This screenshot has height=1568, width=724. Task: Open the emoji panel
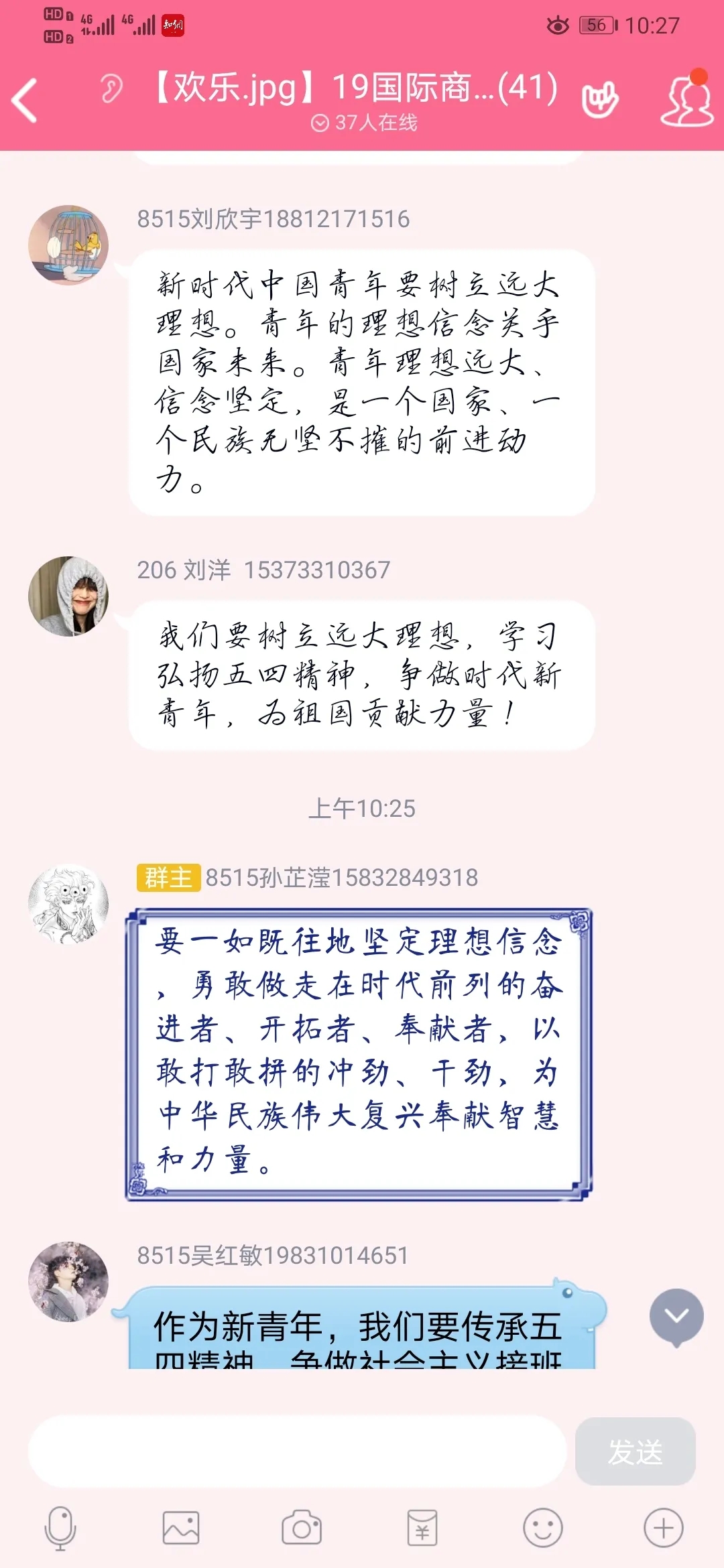click(x=543, y=1528)
